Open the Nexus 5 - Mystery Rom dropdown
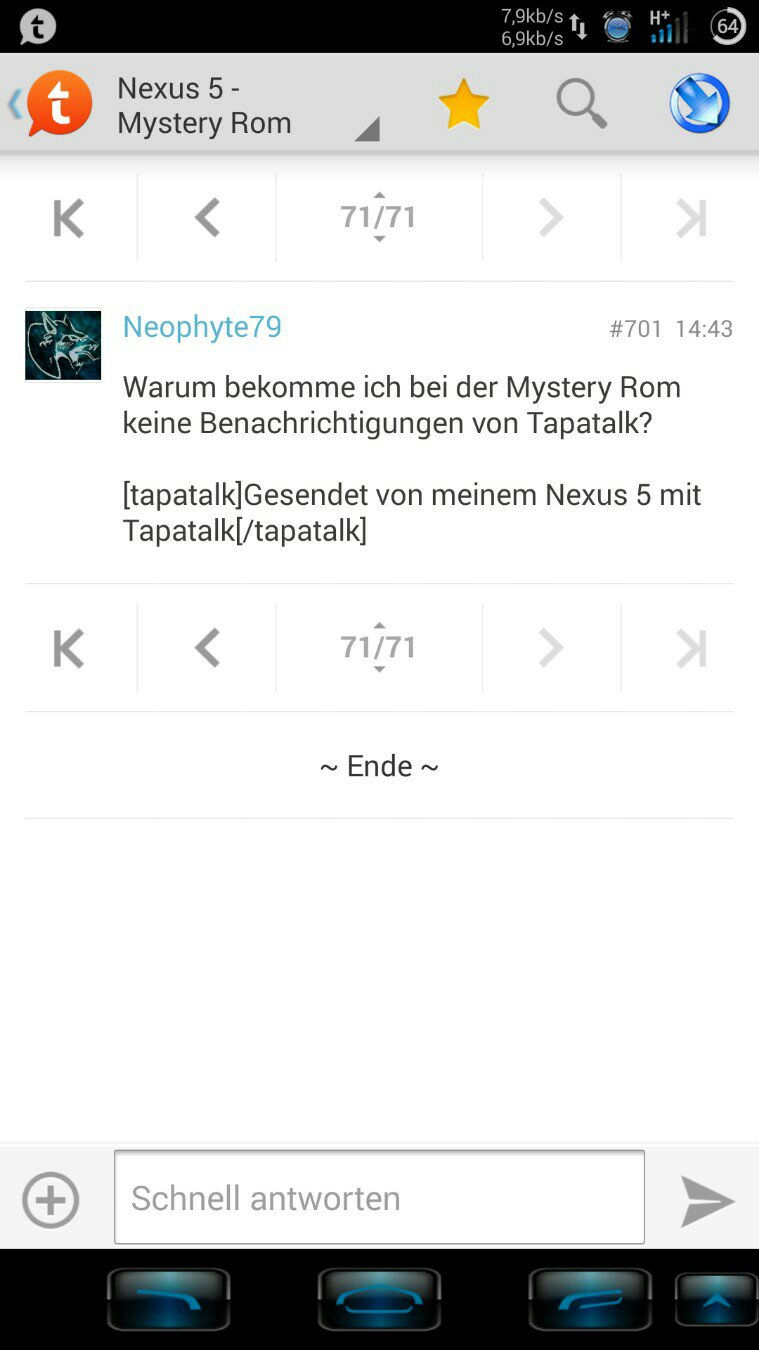This screenshot has width=759, height=1350. 247,106
